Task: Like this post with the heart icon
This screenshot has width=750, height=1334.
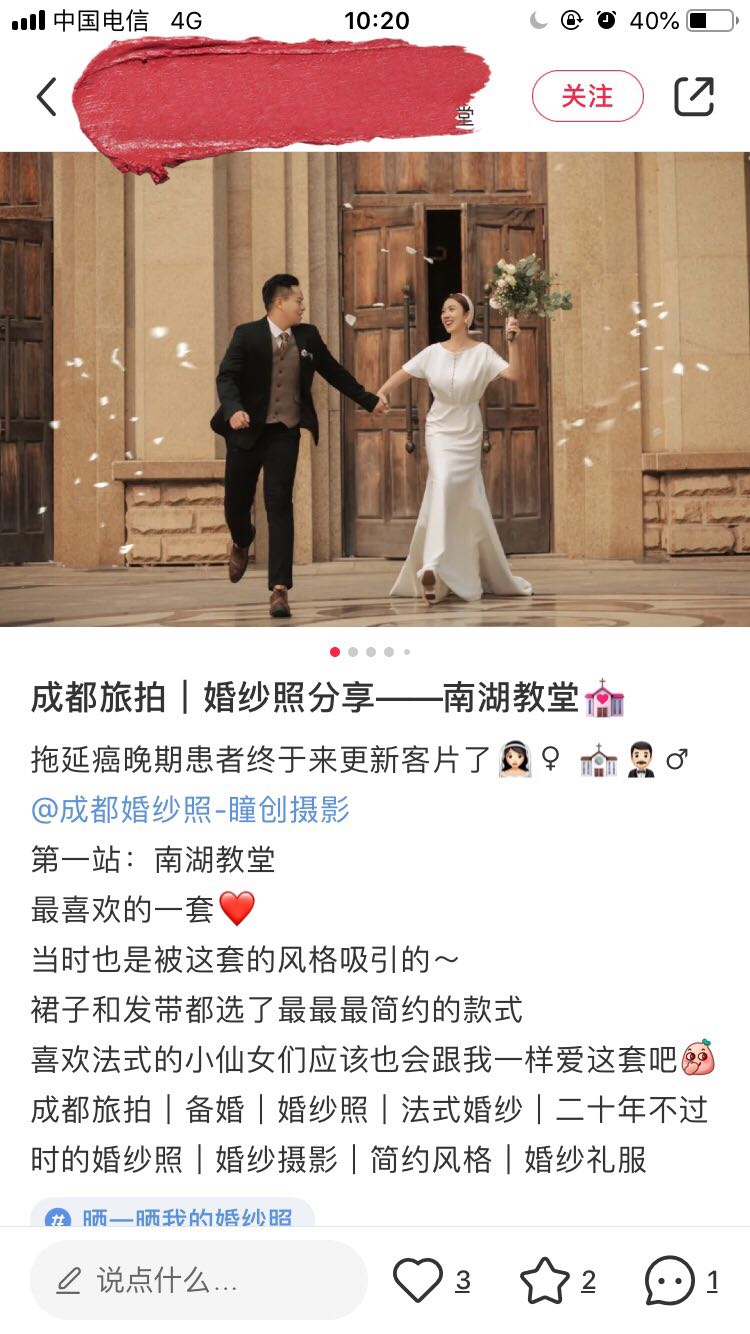Action: (418, 1280)
